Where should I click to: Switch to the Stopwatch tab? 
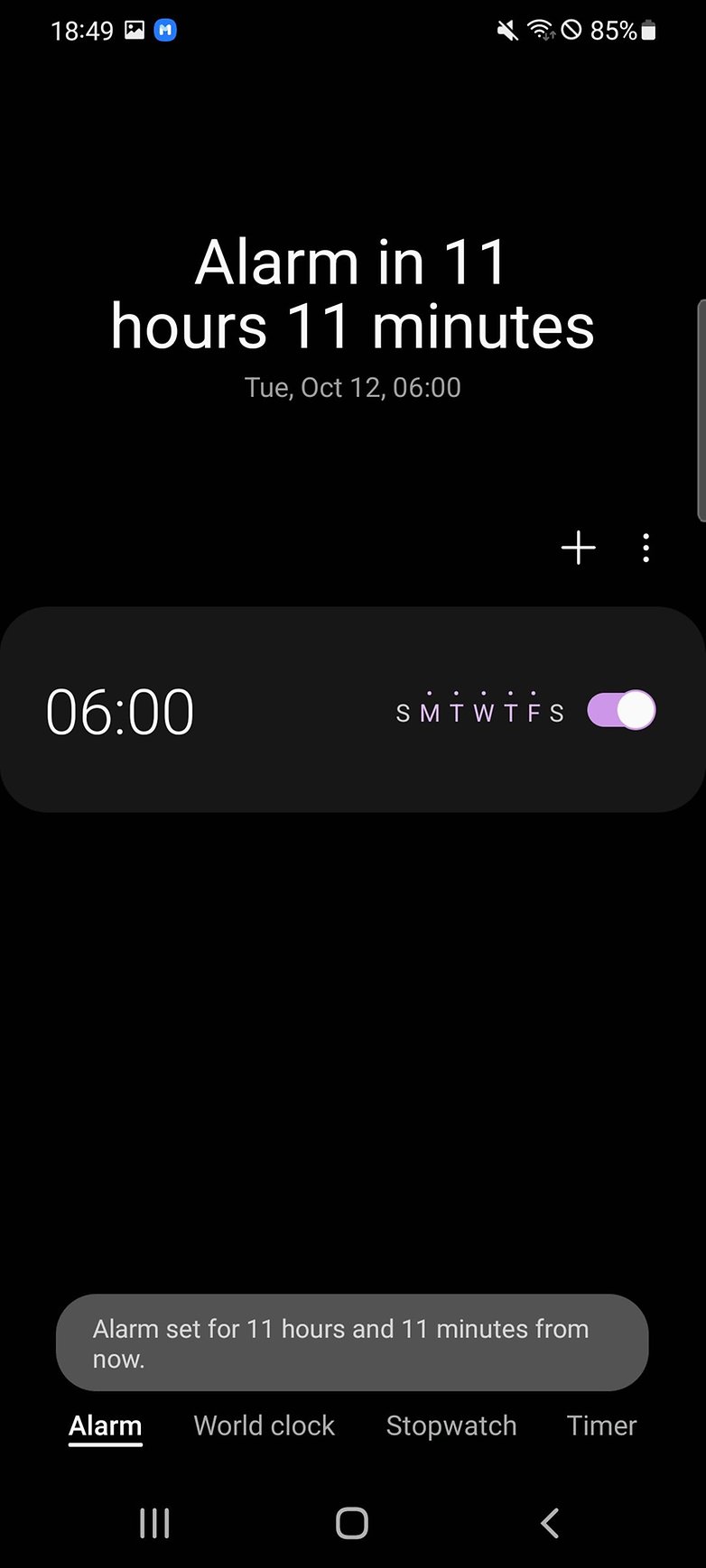tap(451, 1425)
